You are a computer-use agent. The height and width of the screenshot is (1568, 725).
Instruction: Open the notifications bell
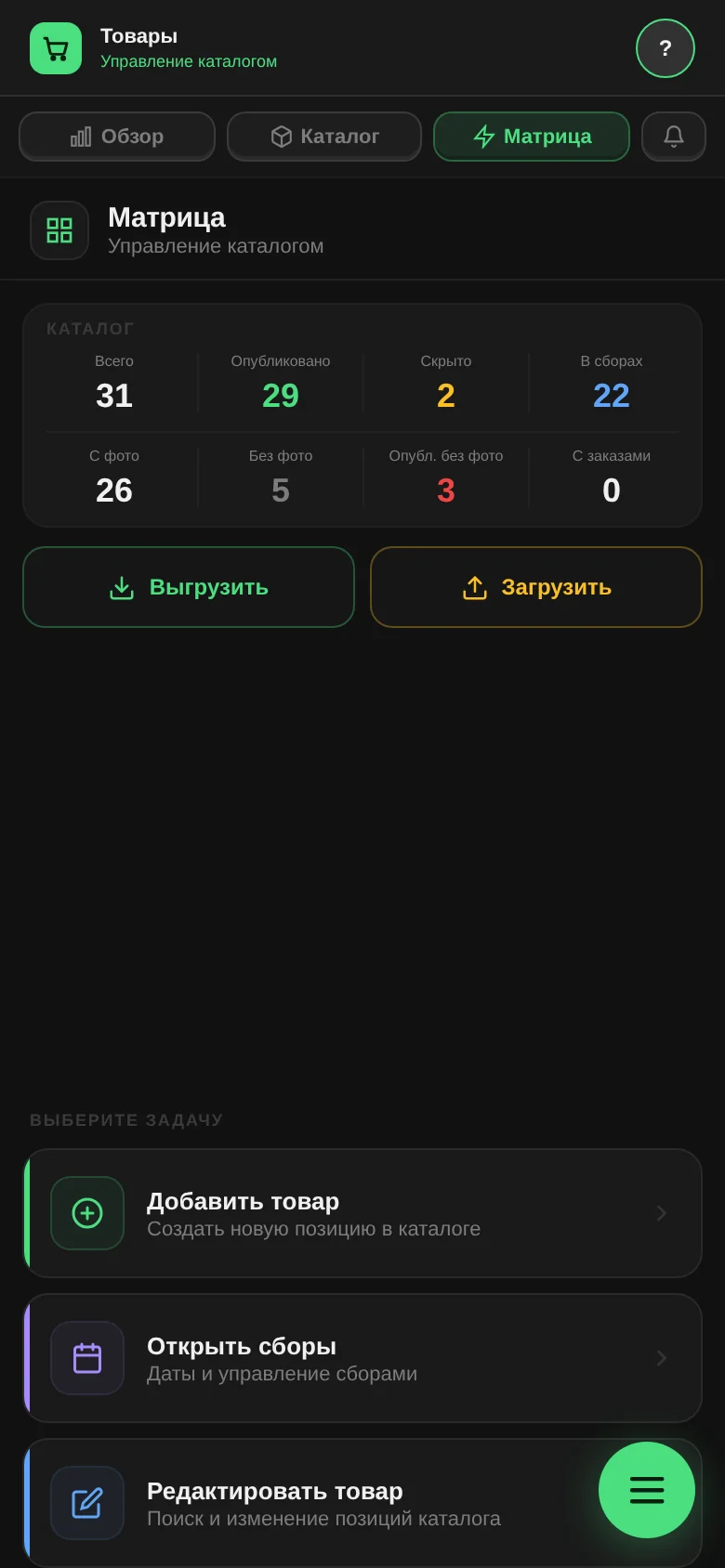[x=674, y=137]
